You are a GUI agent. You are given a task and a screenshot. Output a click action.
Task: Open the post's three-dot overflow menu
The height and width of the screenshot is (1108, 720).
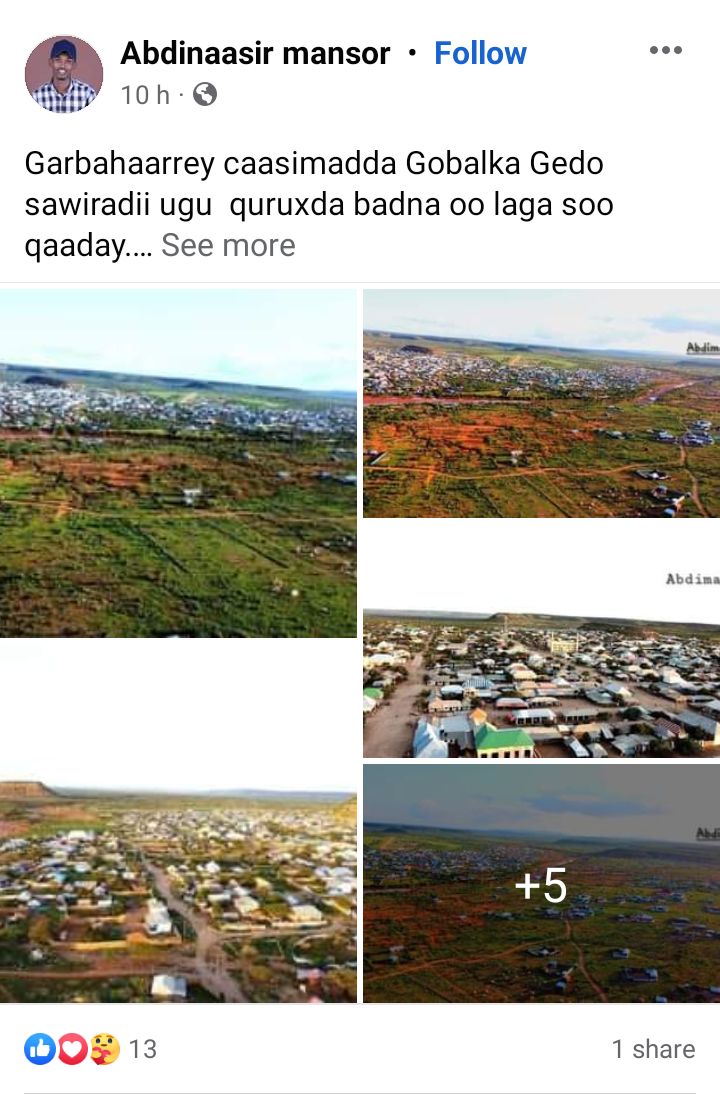click(x=665, y=51)
